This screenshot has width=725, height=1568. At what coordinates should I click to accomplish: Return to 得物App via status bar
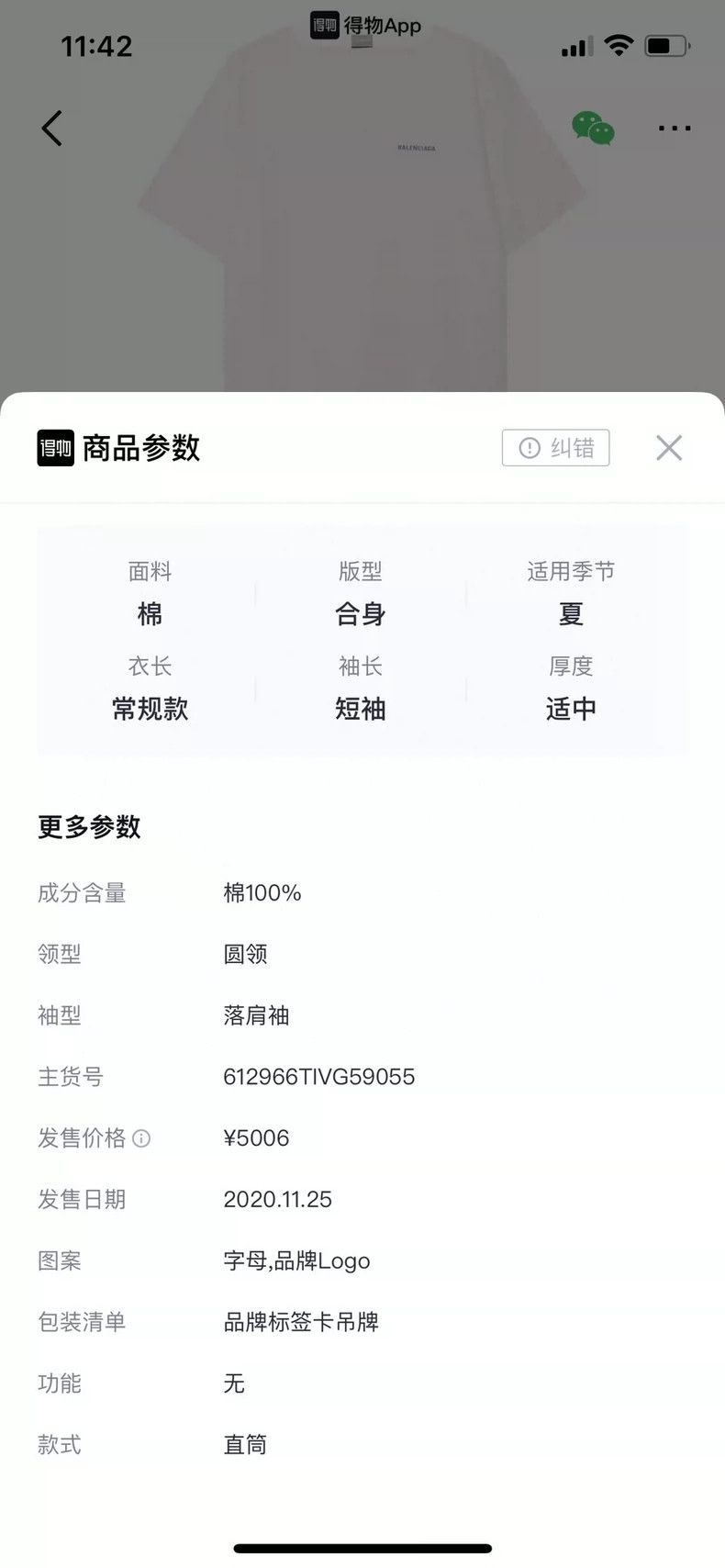pyautogui.click(x=365, y=25)
